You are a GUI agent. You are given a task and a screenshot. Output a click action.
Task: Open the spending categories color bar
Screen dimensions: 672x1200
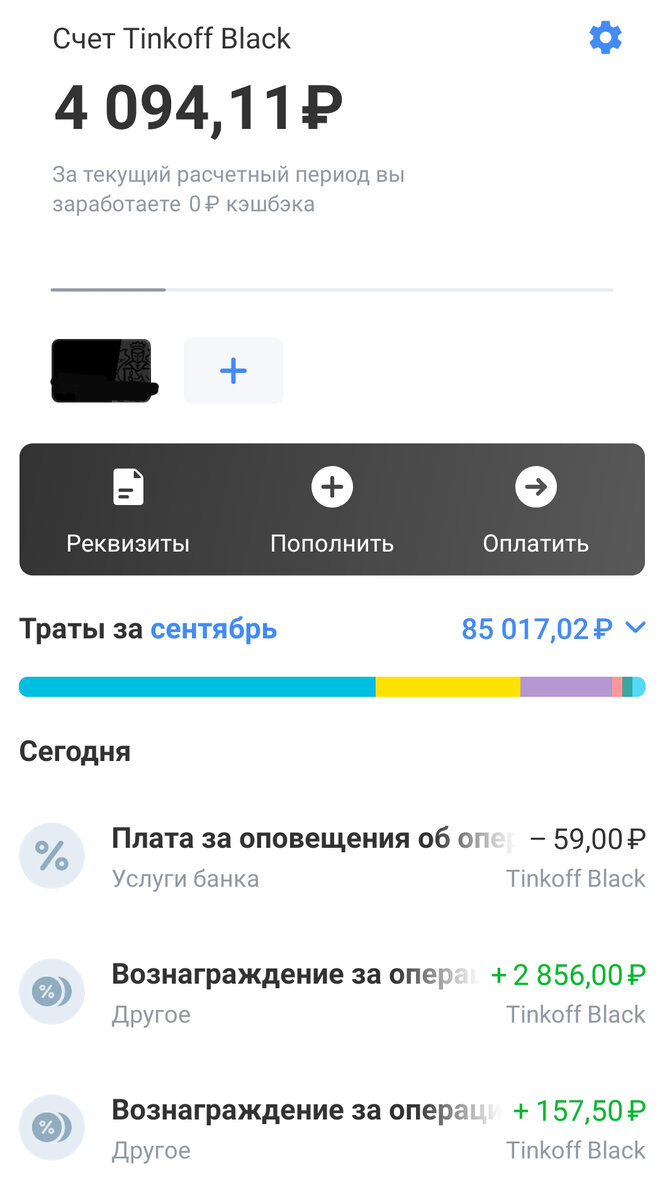coord(332,687)
